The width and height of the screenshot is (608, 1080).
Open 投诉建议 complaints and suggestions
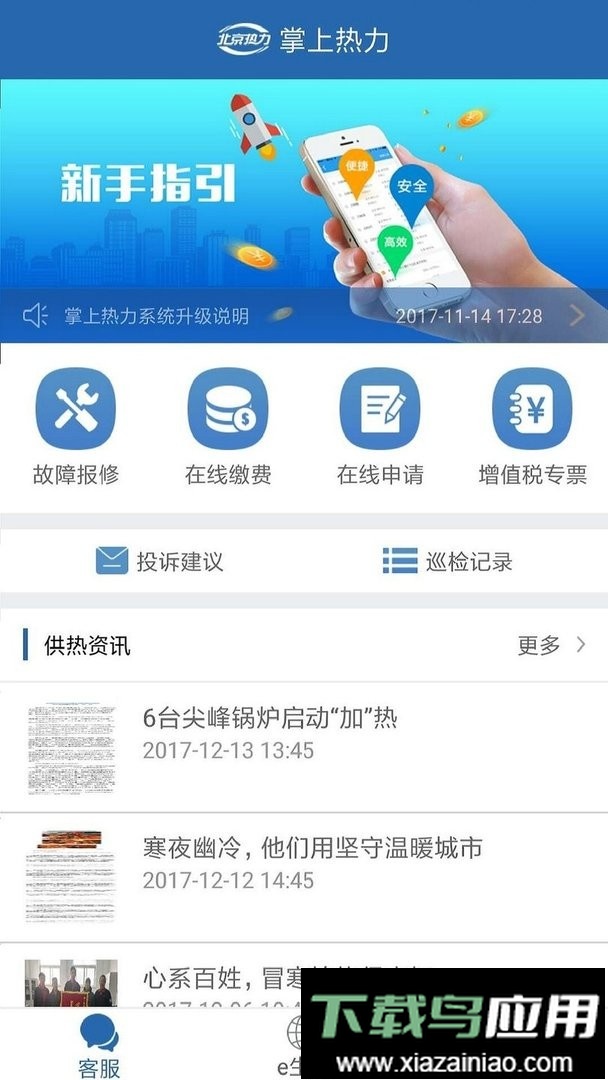tap(160, 561)
